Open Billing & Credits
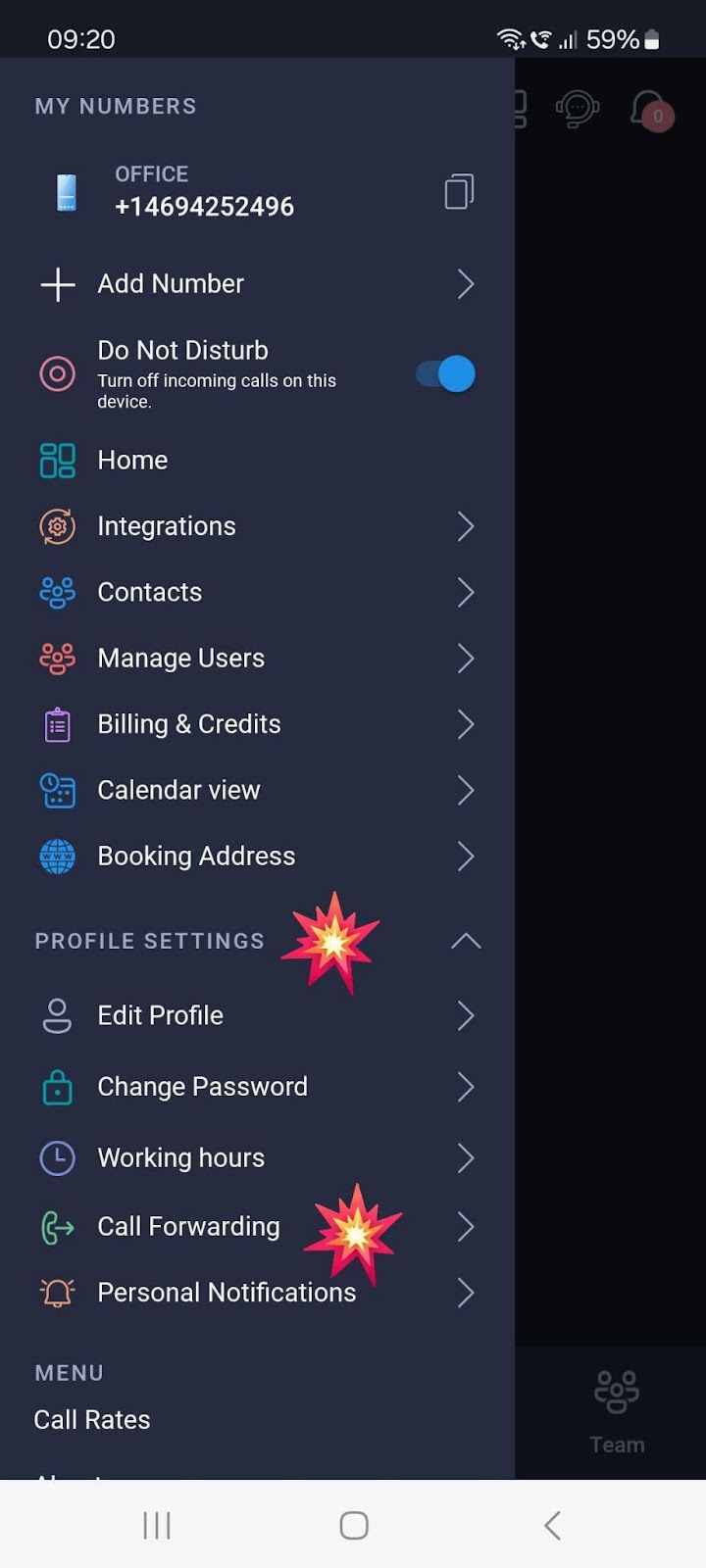This screenshot has height=1568, width=706. (257, 724)
